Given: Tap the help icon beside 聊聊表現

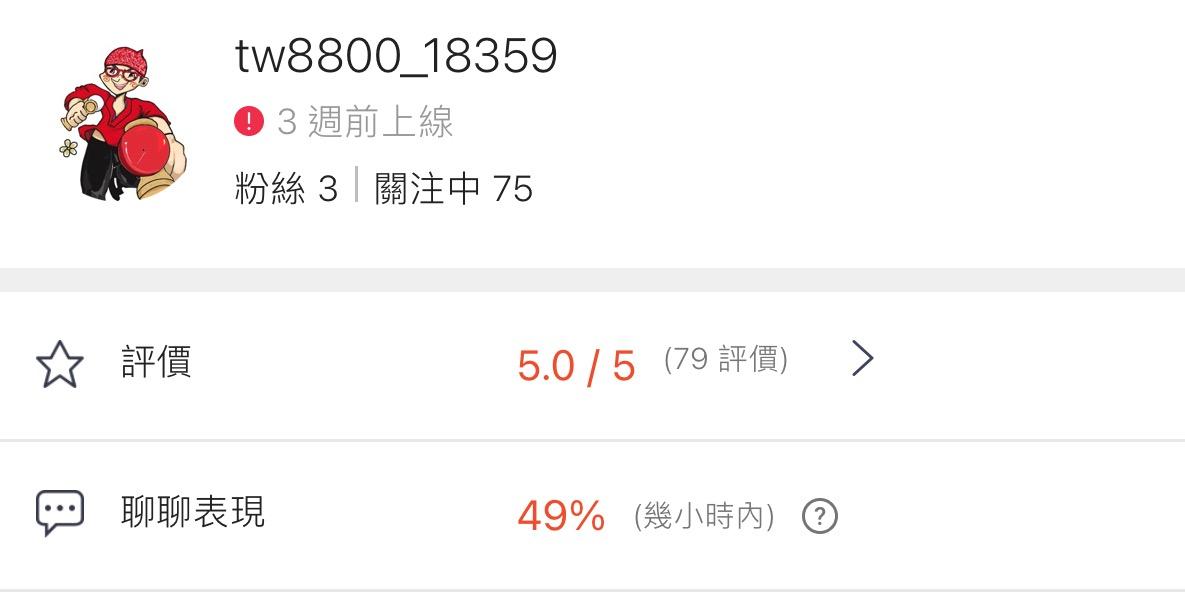Looking at the screenshot, I should [x=819, y=517].
